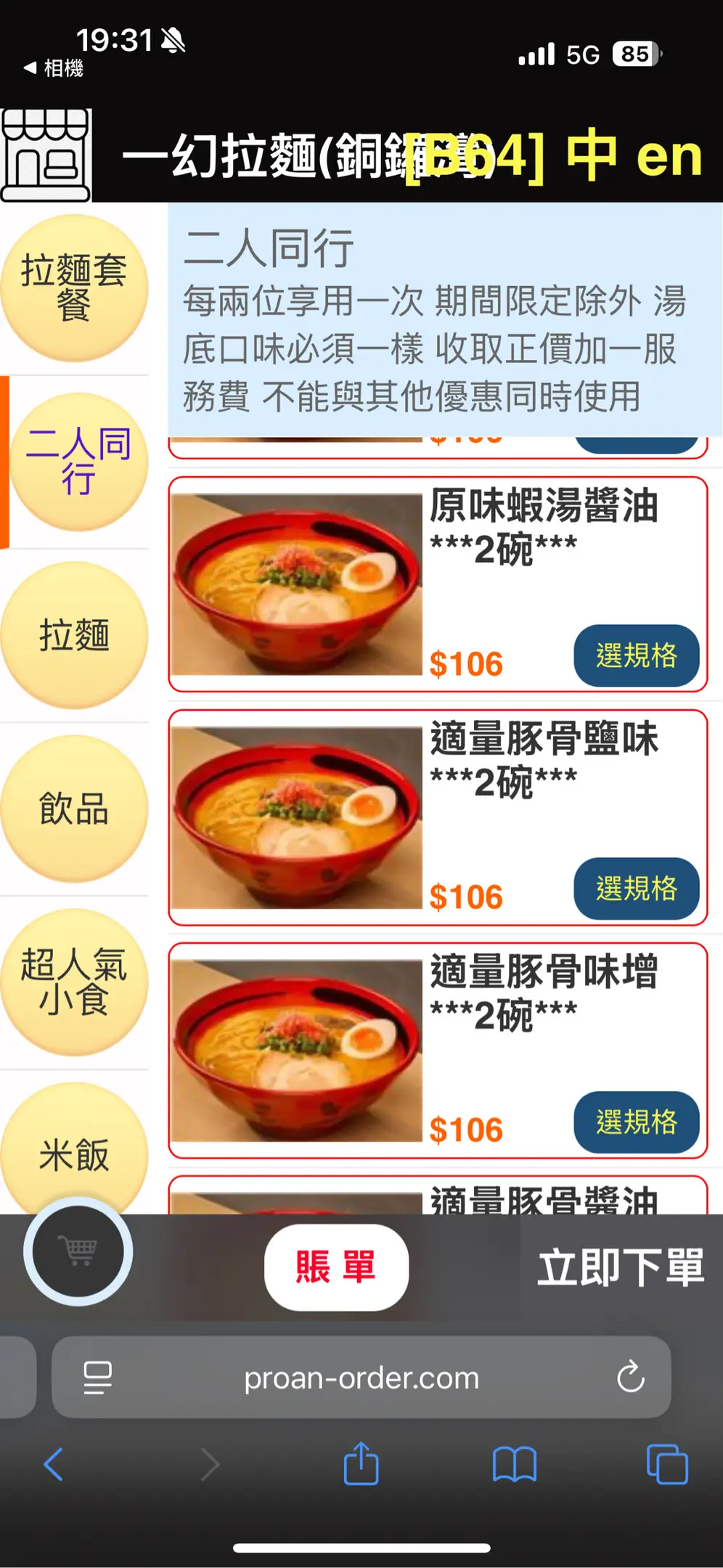Go back in Safari
Screen dimensions: 723x1568
pos(54,1464)
